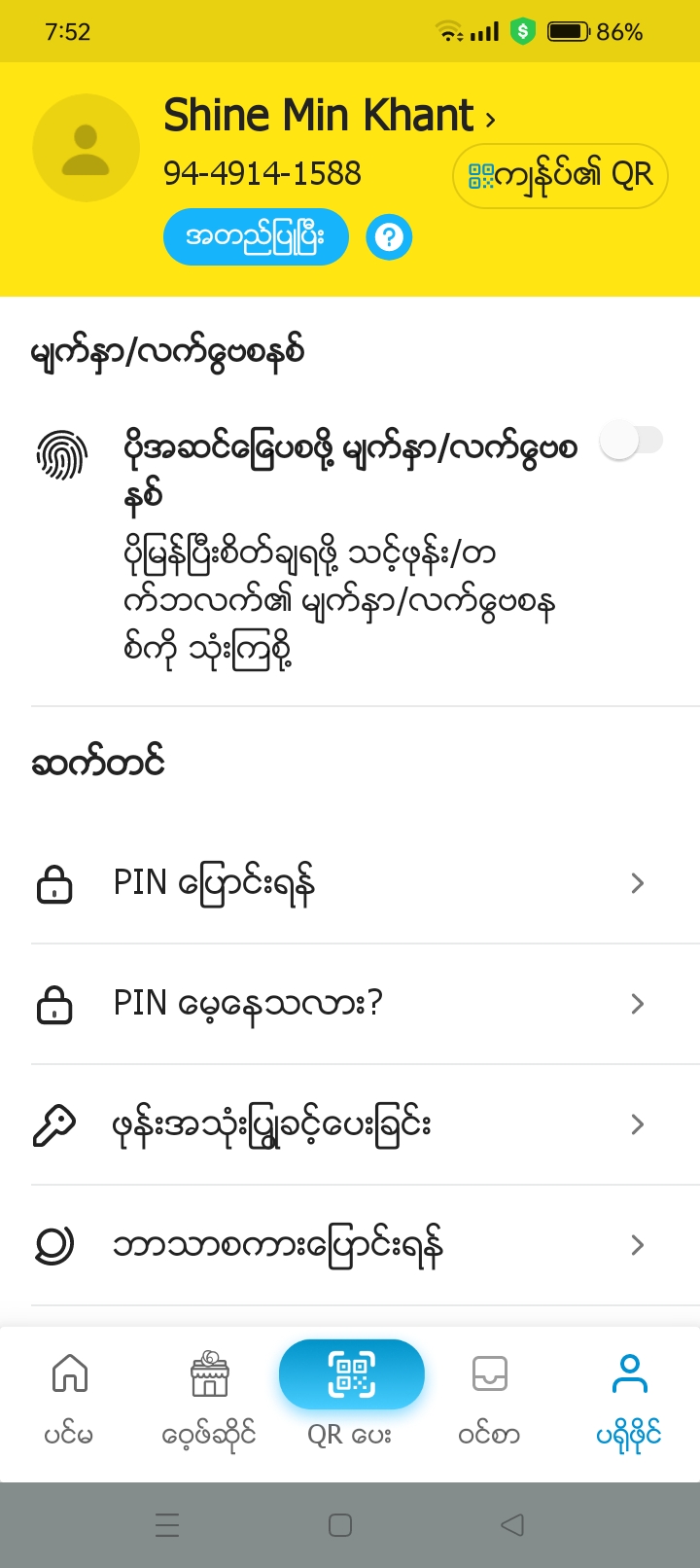Open the question mark help icon
The image size is (700, 1568).
(x=389, y=237)
